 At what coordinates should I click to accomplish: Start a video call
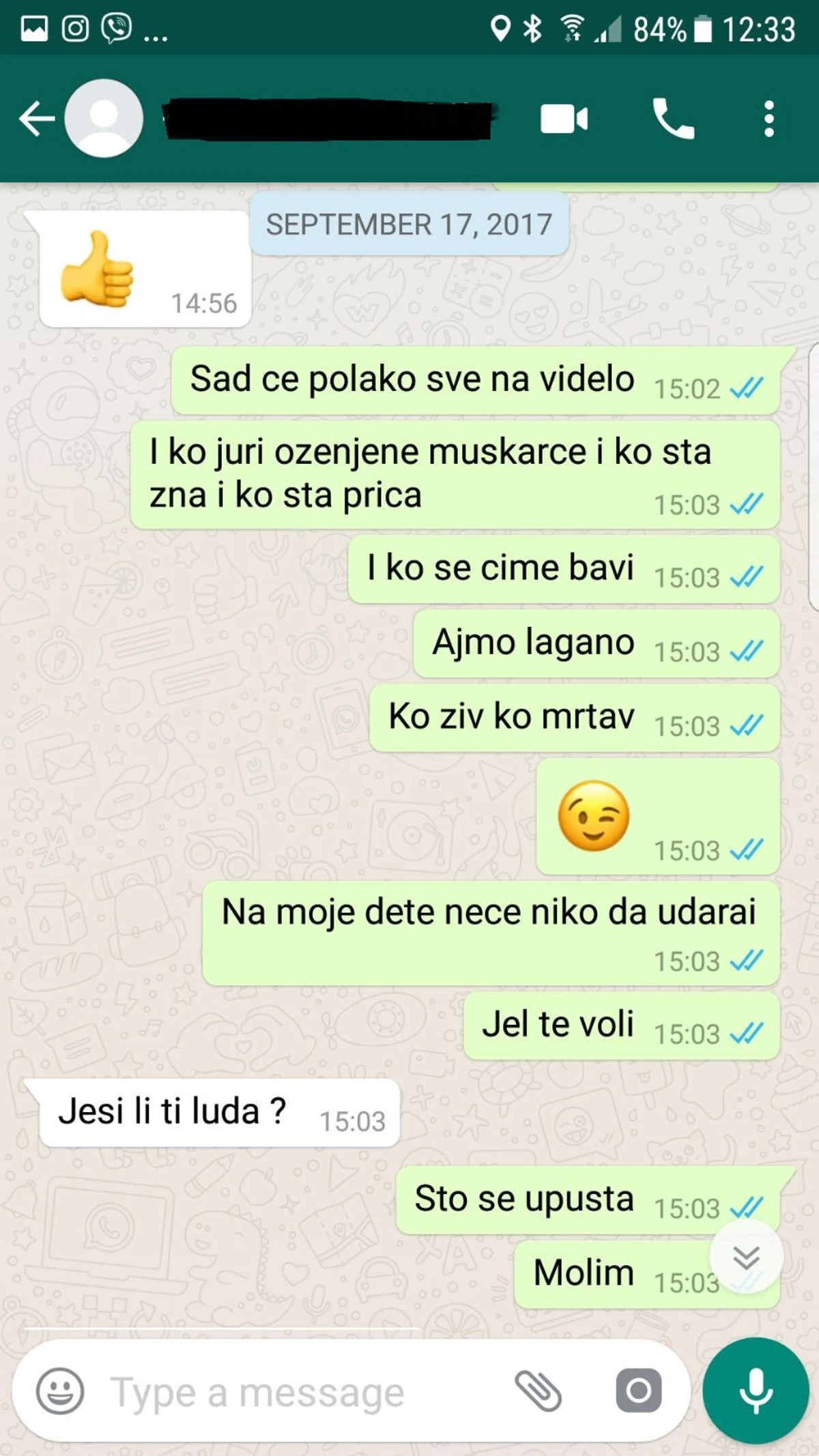click(x=564, y=119)
